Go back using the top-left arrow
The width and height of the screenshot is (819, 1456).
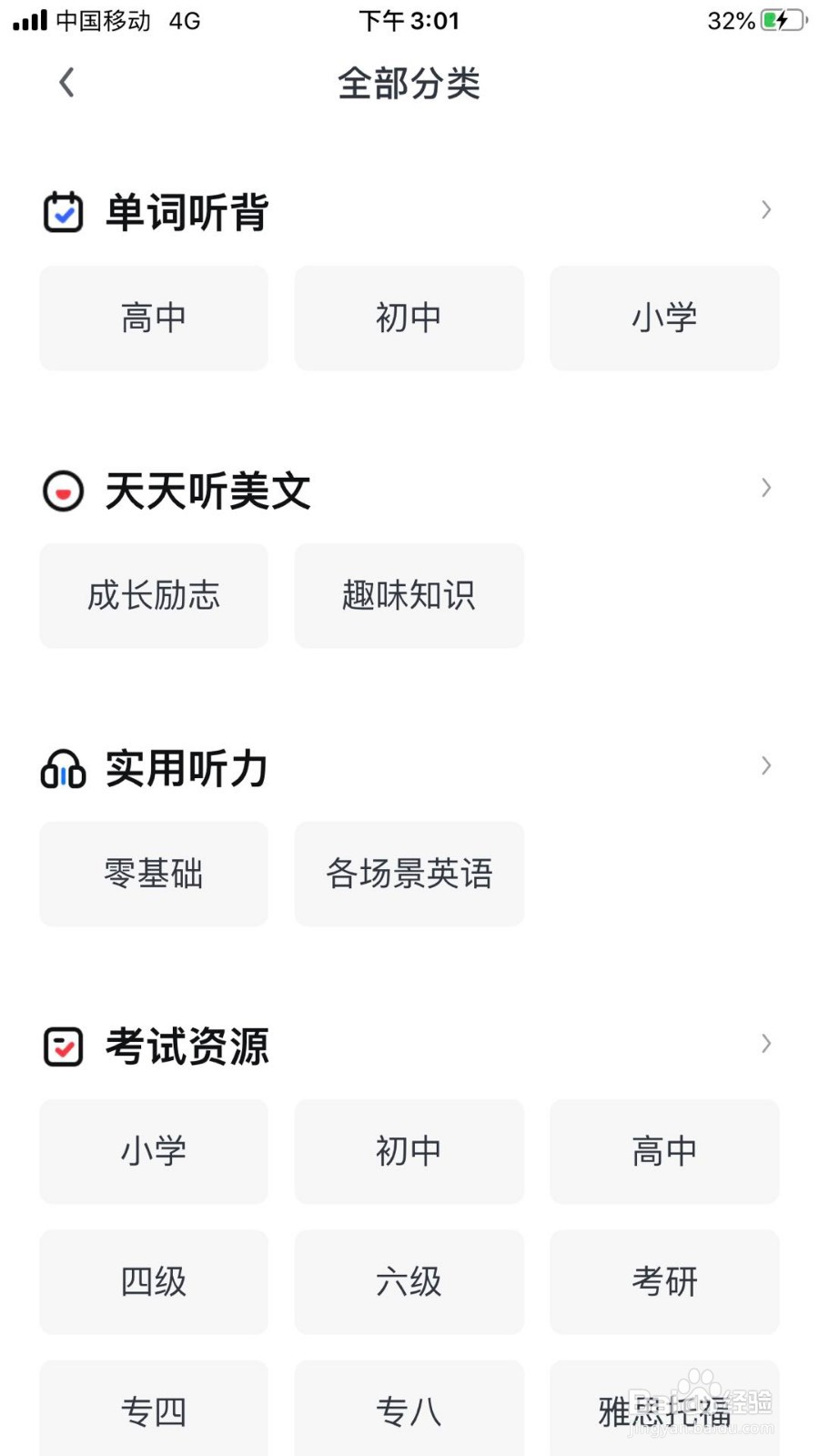tap(66, 83)
